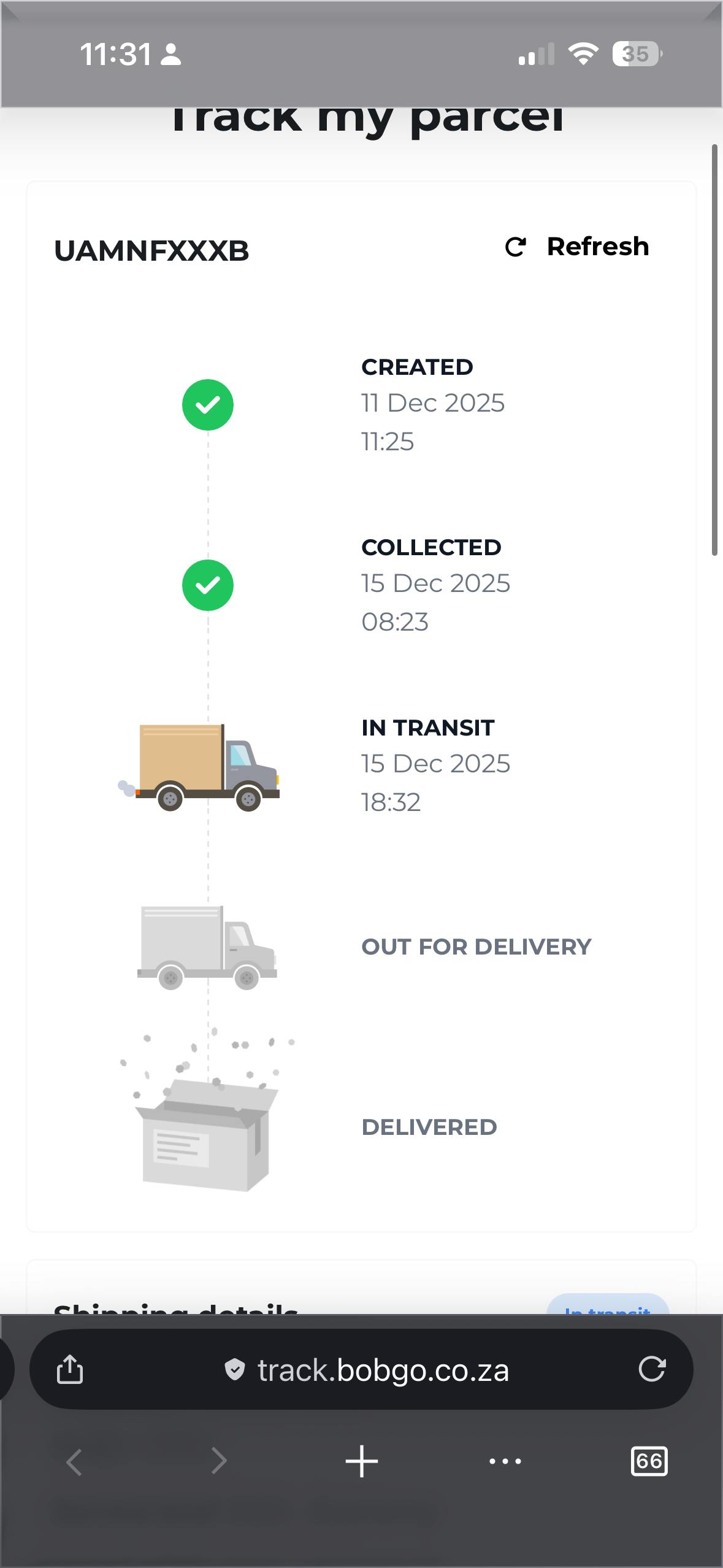The image size is (723, 1568).
Task: Reload the page from the address bar
Action: point(651,1369)
